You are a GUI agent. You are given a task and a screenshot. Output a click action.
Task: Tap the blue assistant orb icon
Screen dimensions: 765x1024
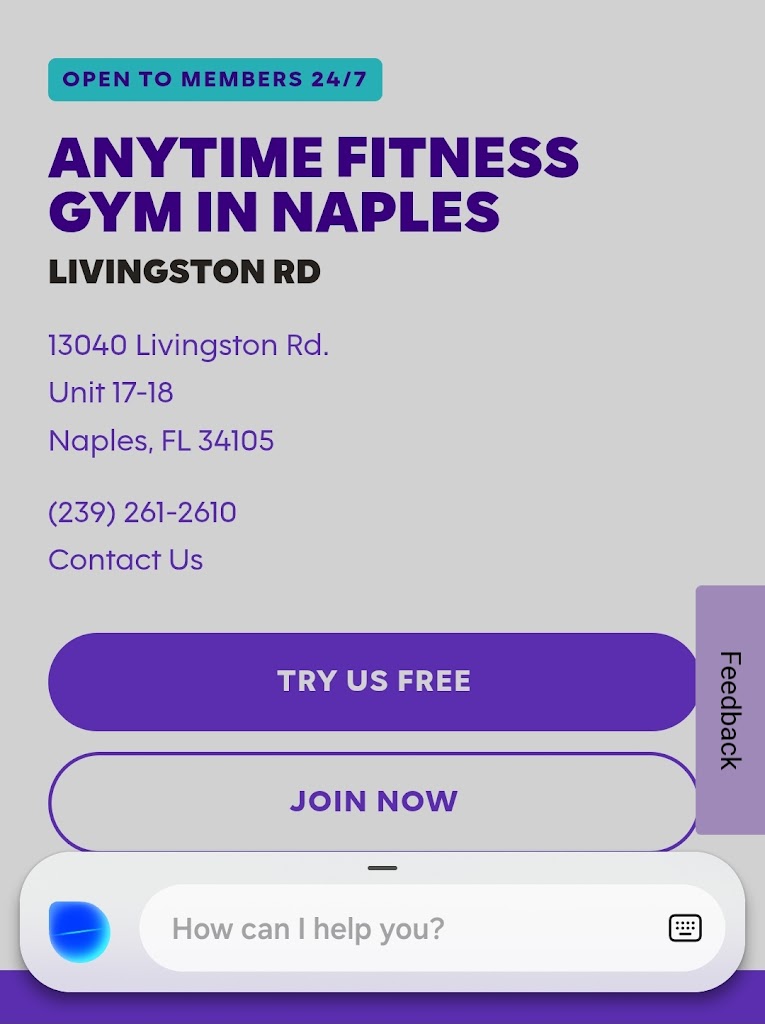(80, 931)
